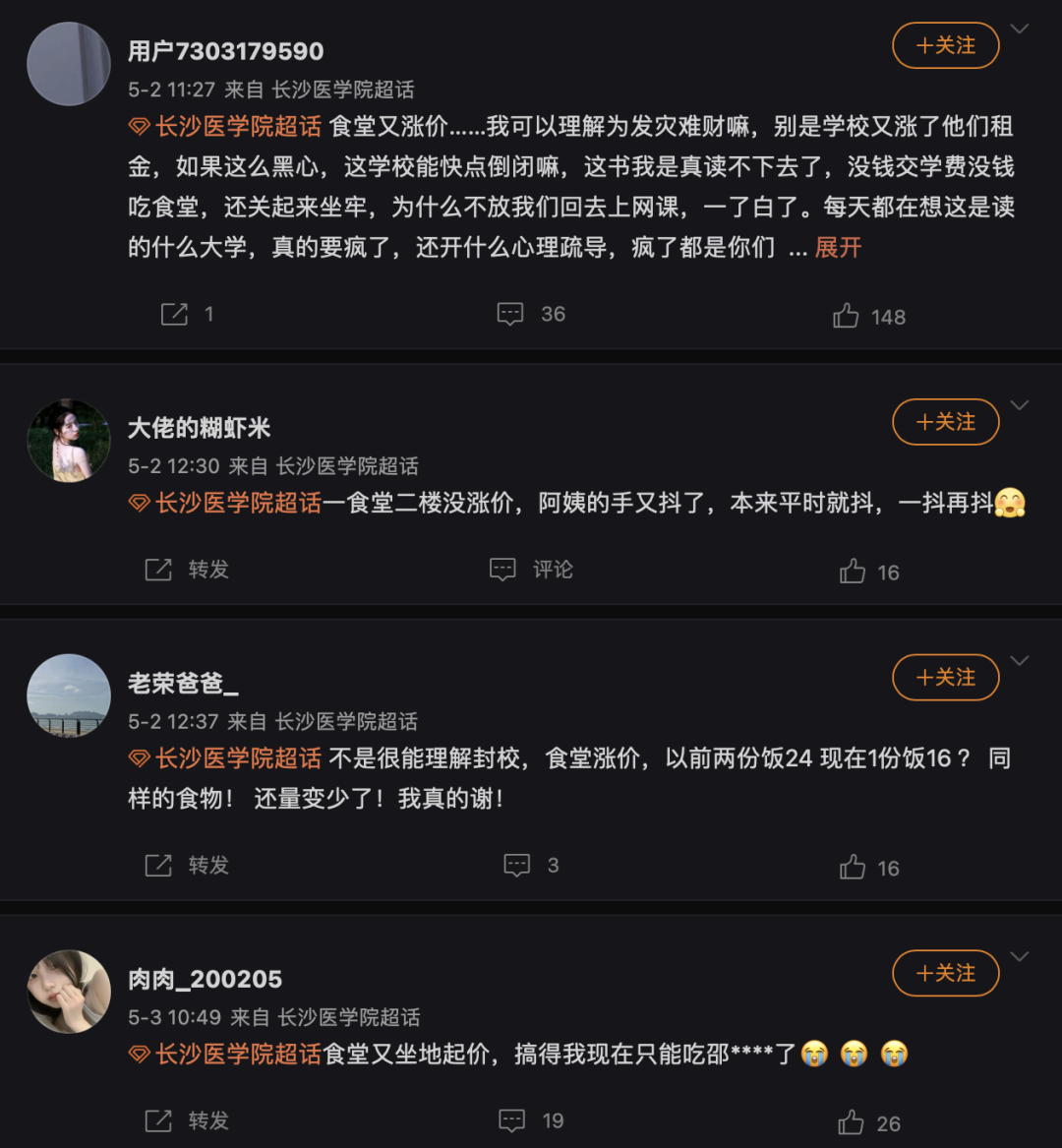The height and width of the screenshot is (1148, 1062).
Task: Follow 用户7303179590
Action: click(945, 45)
